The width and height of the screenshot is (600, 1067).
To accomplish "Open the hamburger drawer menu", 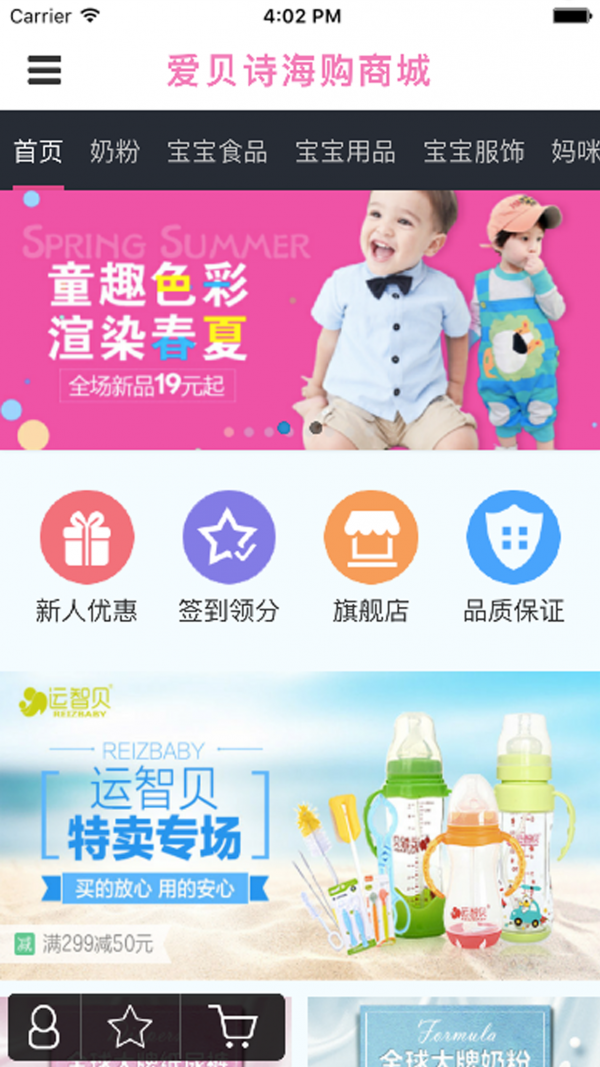I will point(44,70).
